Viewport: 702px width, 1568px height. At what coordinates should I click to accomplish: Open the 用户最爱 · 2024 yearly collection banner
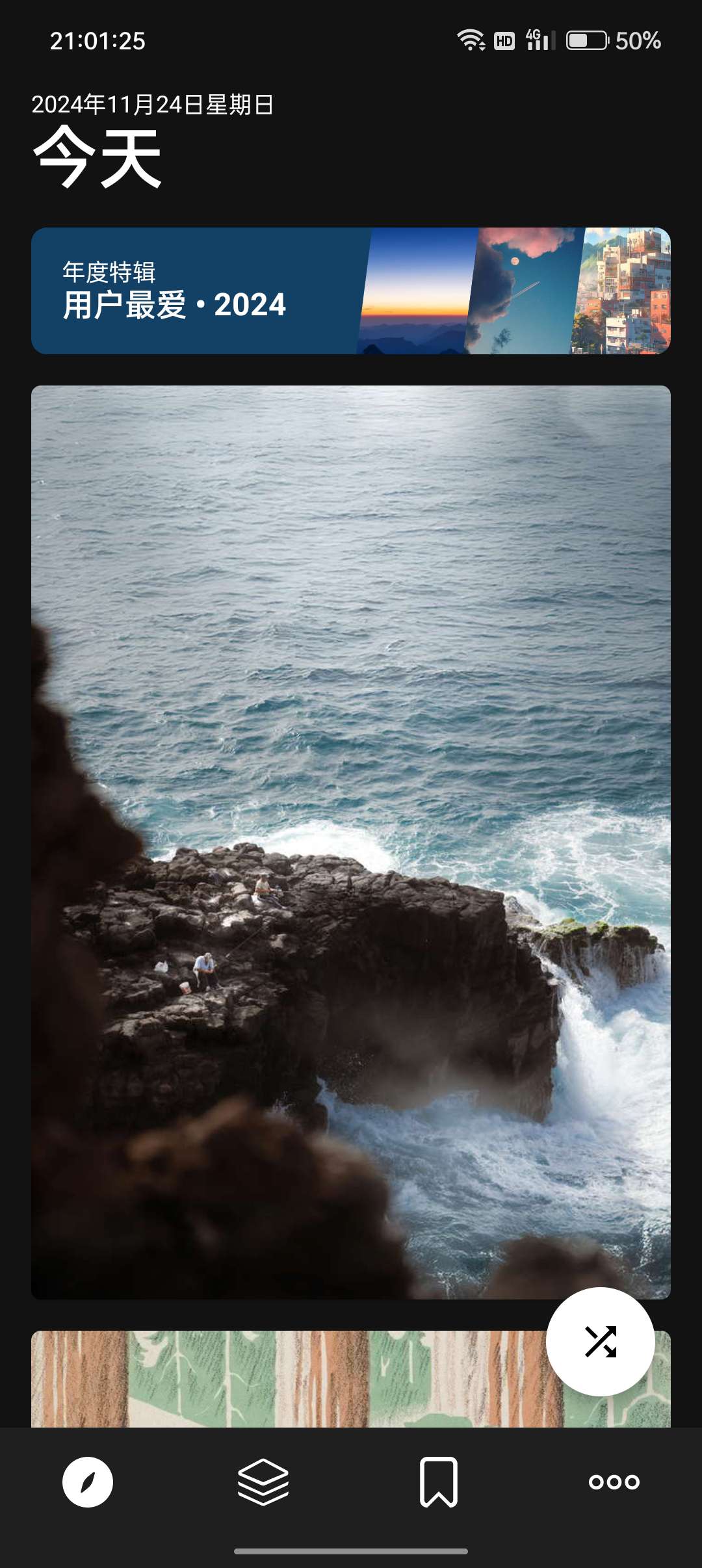351,291
